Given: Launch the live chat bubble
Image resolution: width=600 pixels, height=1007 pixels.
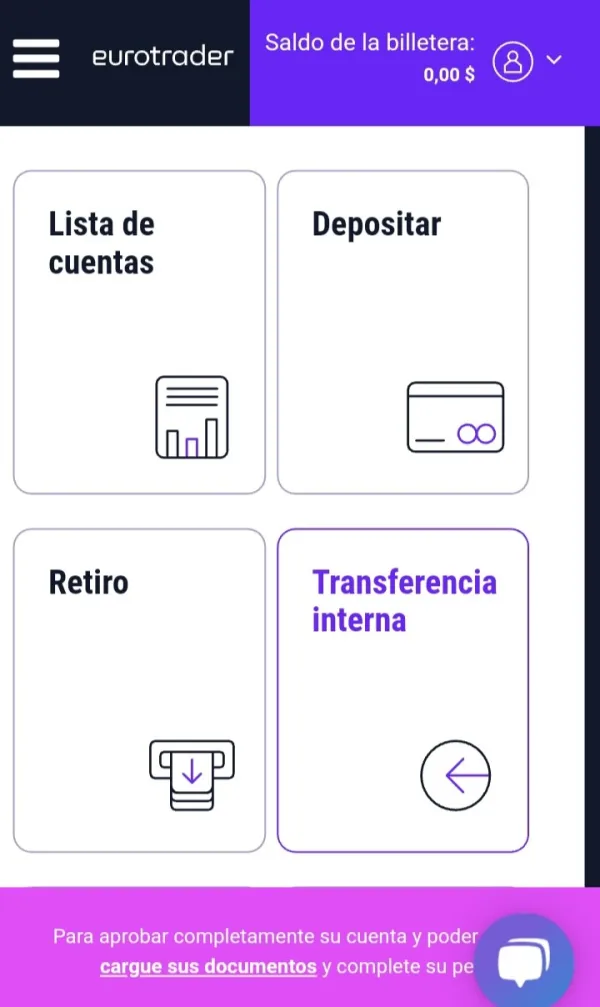Looking at the screenshot, I should point(524,962).
